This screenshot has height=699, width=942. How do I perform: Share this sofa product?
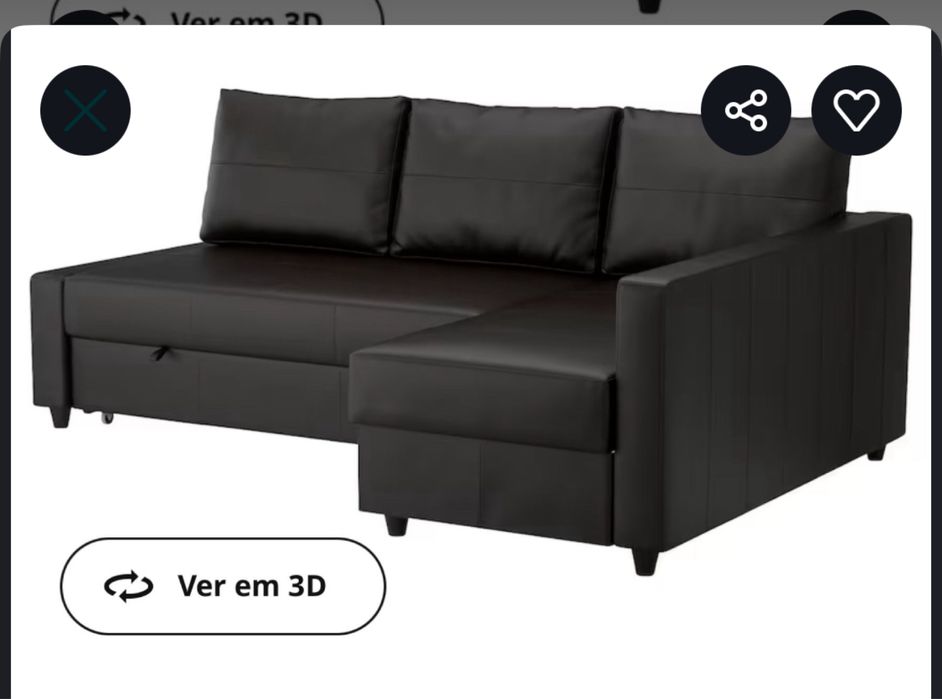coord(746,110)
